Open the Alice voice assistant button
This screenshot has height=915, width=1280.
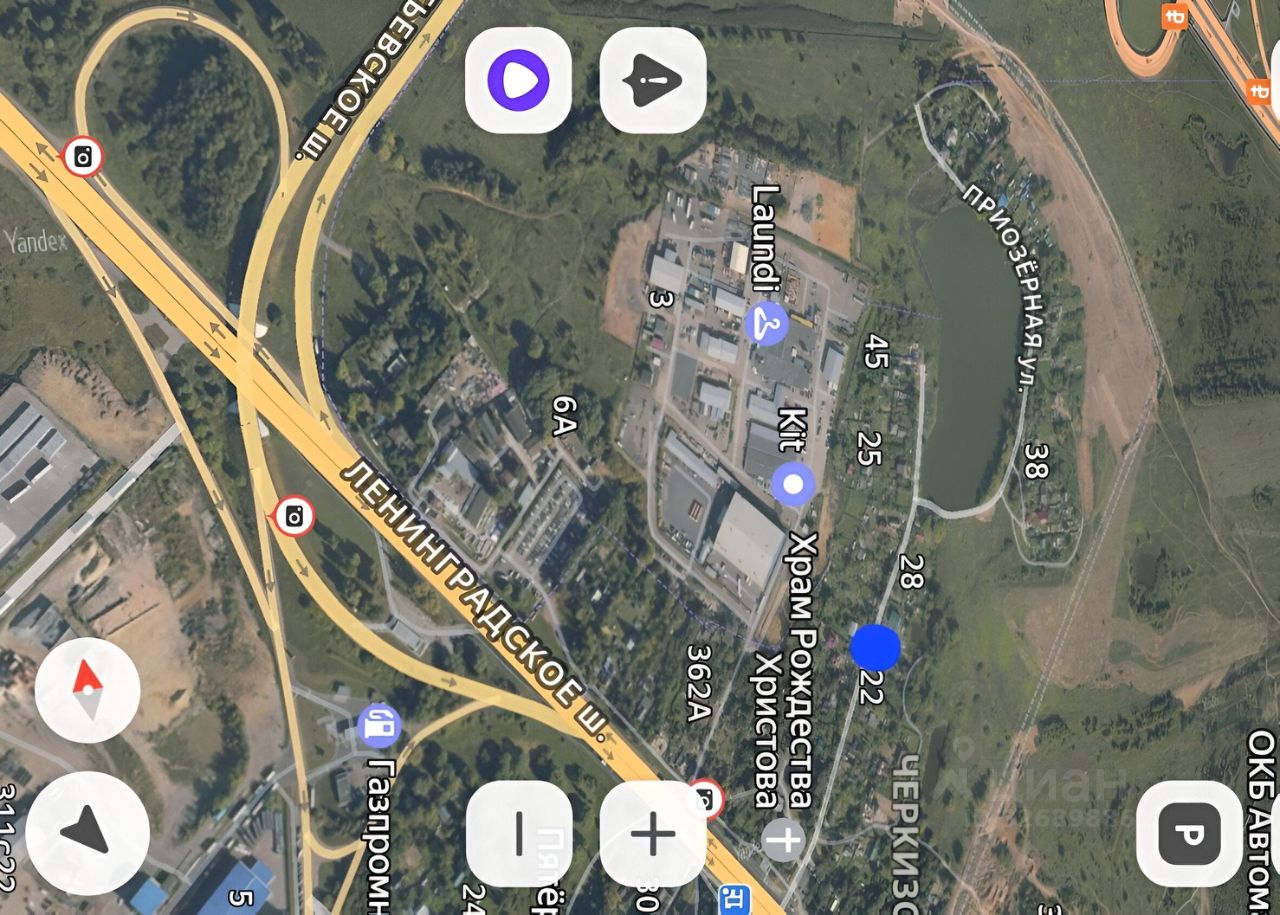click(518, 80)
